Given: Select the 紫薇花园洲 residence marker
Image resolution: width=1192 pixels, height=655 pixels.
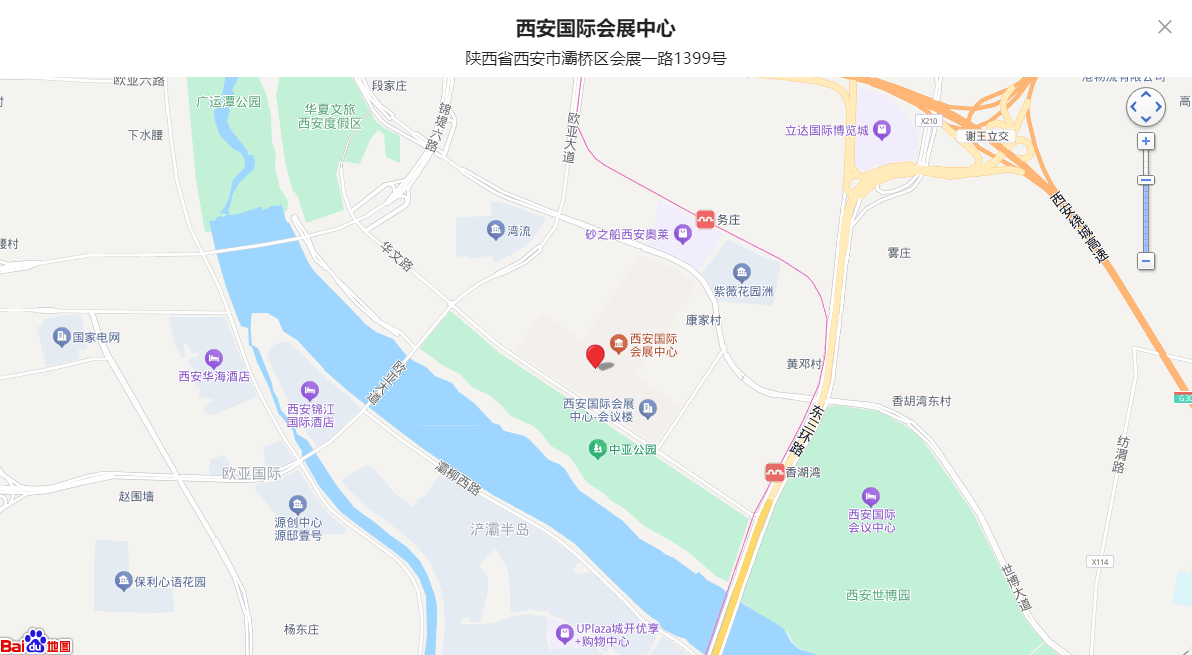Looking at the screenshot, I should (741, 272).
